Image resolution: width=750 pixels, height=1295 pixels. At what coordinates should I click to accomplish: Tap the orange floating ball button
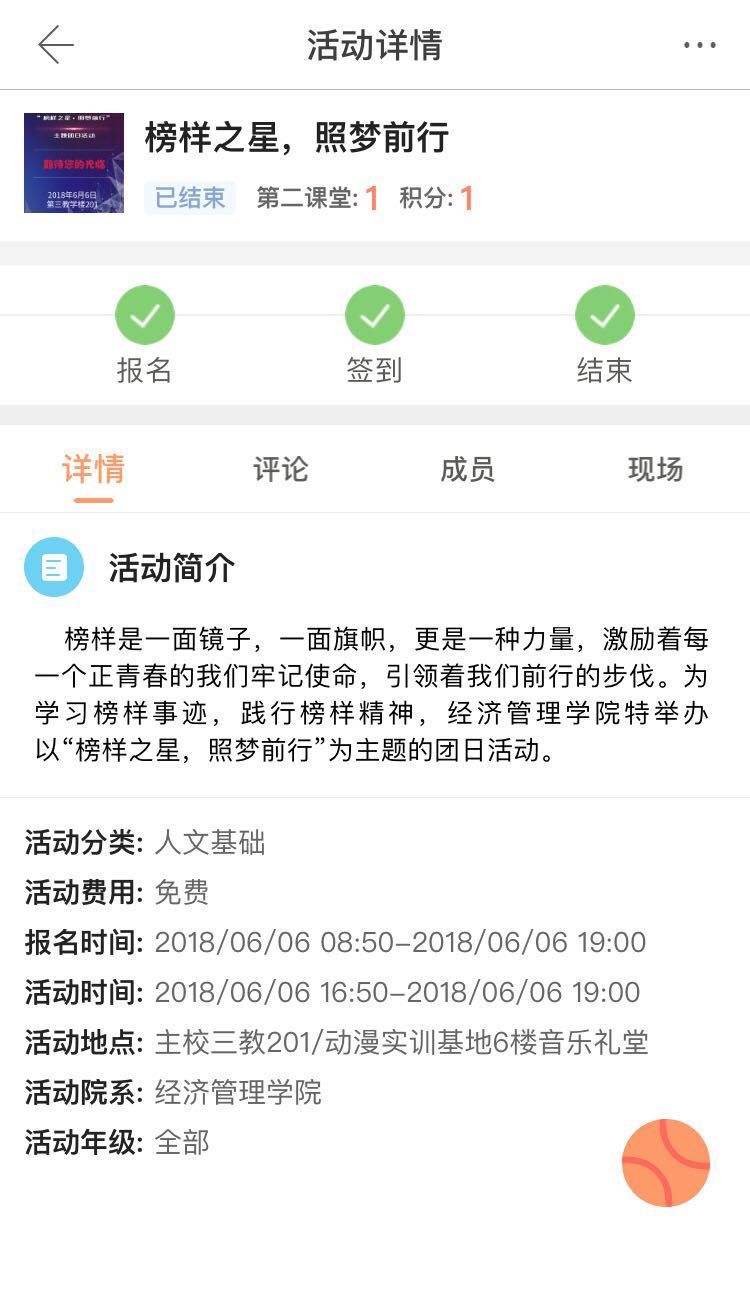click(666, 1163)
